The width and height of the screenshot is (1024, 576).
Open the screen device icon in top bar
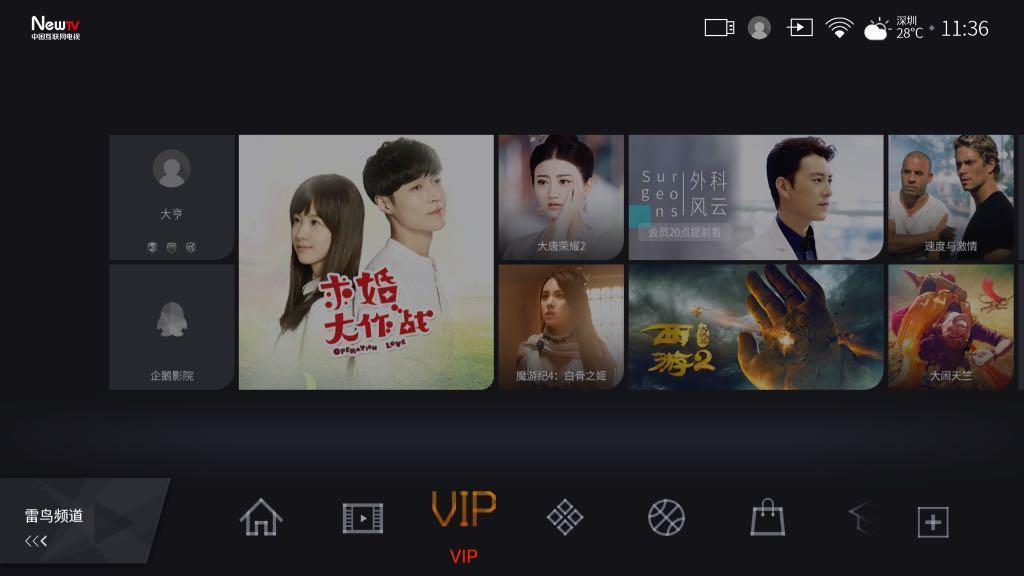pyautogui.click(x=719, y=28)
